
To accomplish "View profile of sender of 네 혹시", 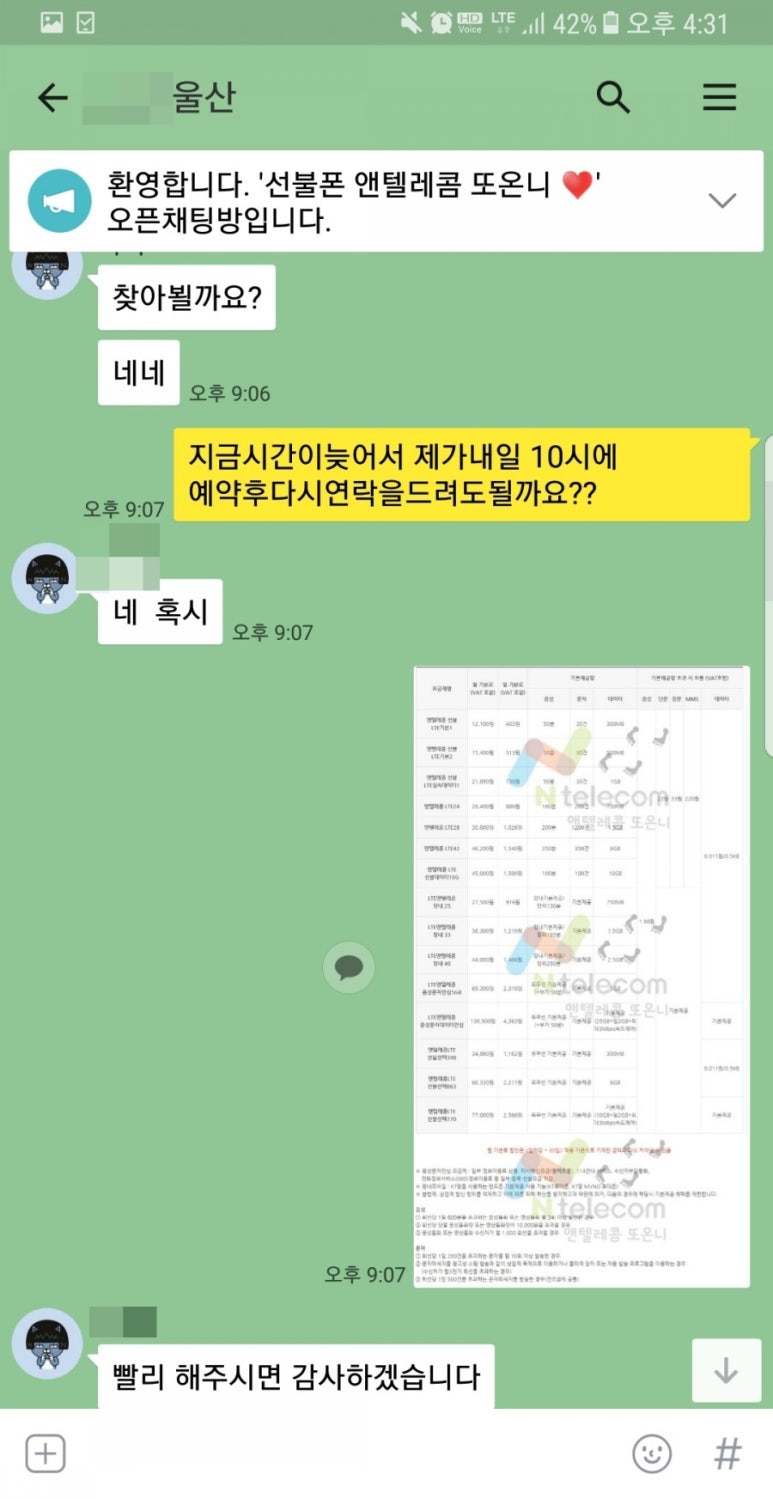I will click(x=46, y=579).
